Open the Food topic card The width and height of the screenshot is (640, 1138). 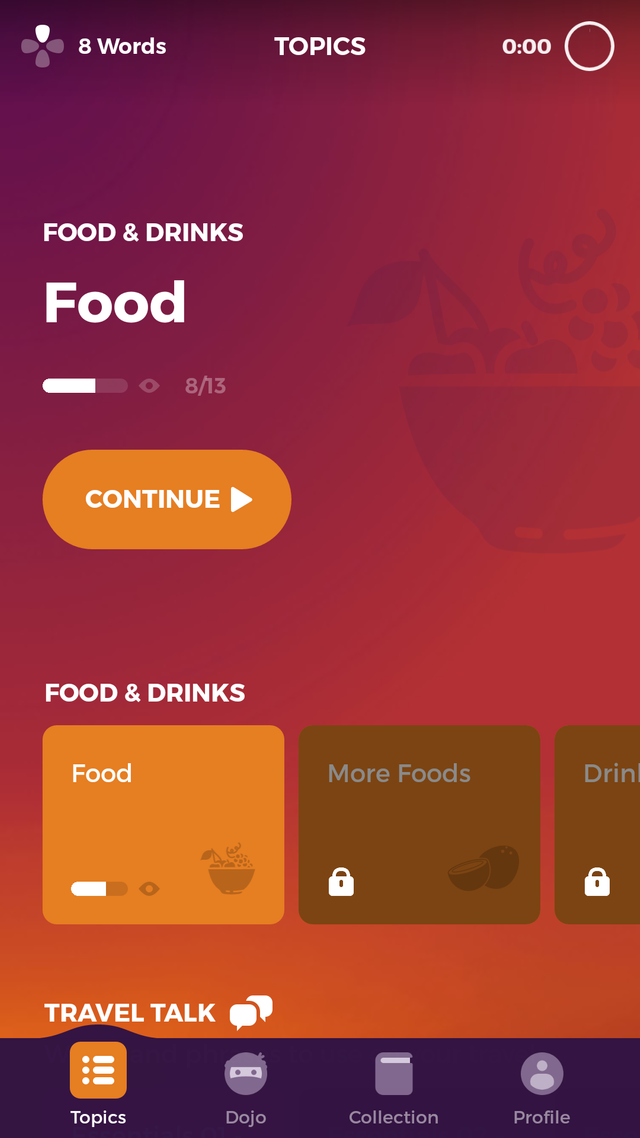(163, 824)
